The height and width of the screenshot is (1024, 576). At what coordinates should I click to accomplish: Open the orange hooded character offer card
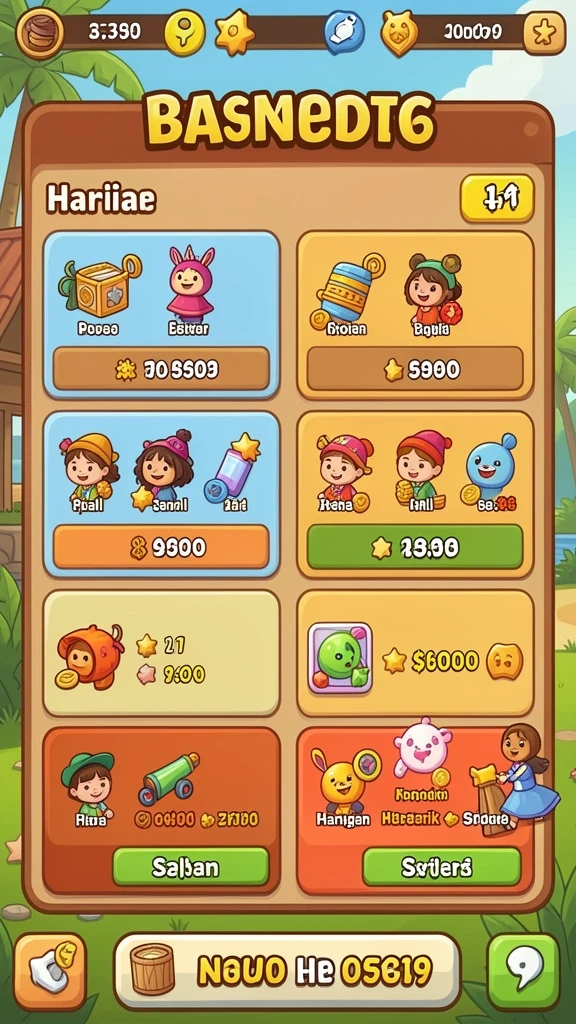point(161,654)
